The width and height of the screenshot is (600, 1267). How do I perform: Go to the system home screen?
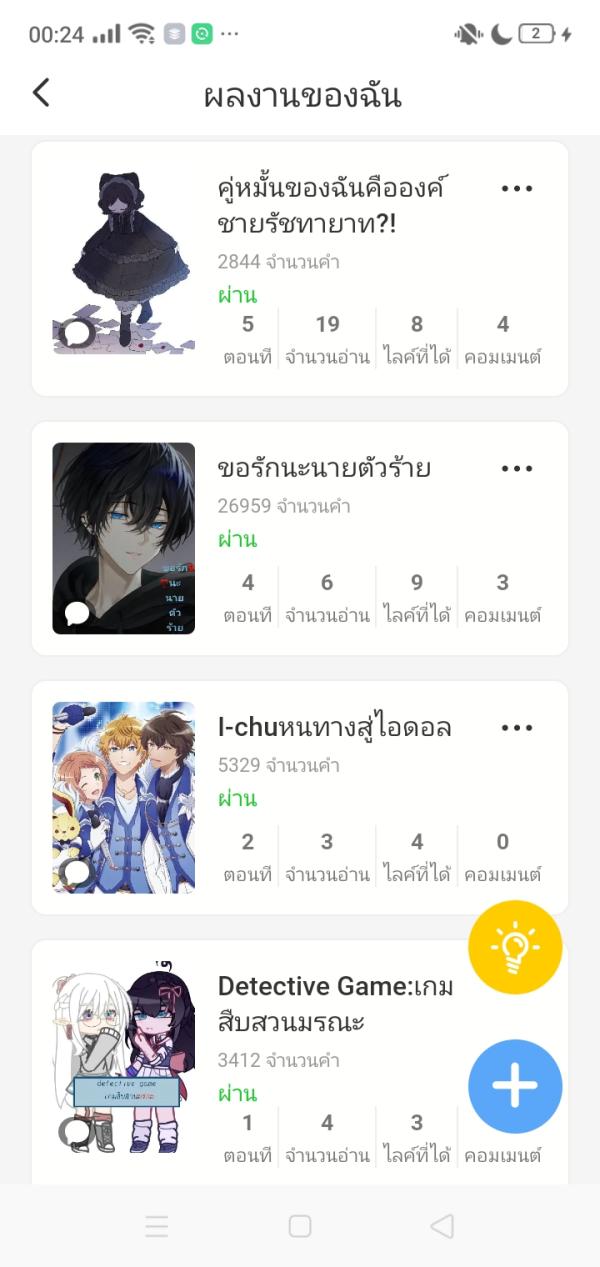click(x=300, y=1226)
